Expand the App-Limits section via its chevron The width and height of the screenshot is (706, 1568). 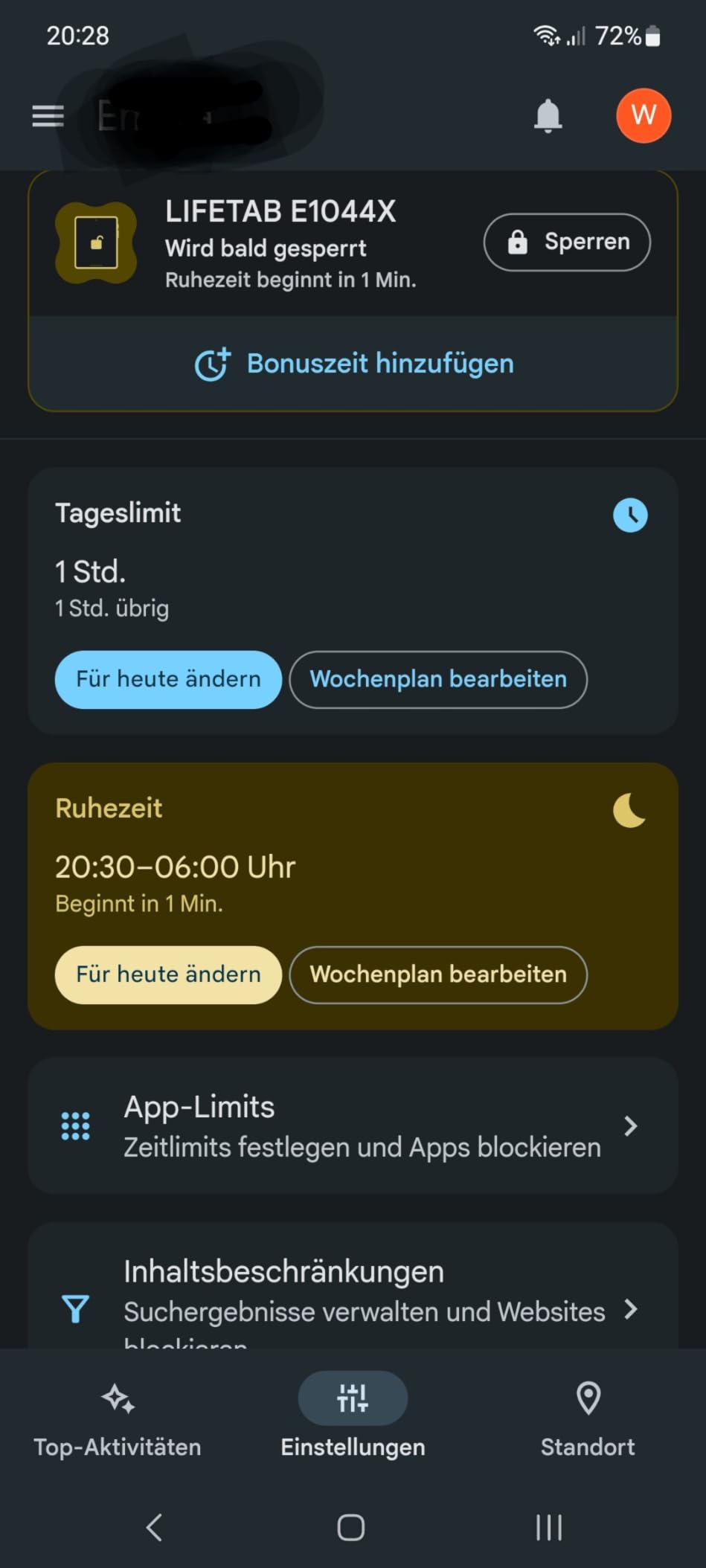[x=631, y=1125]
